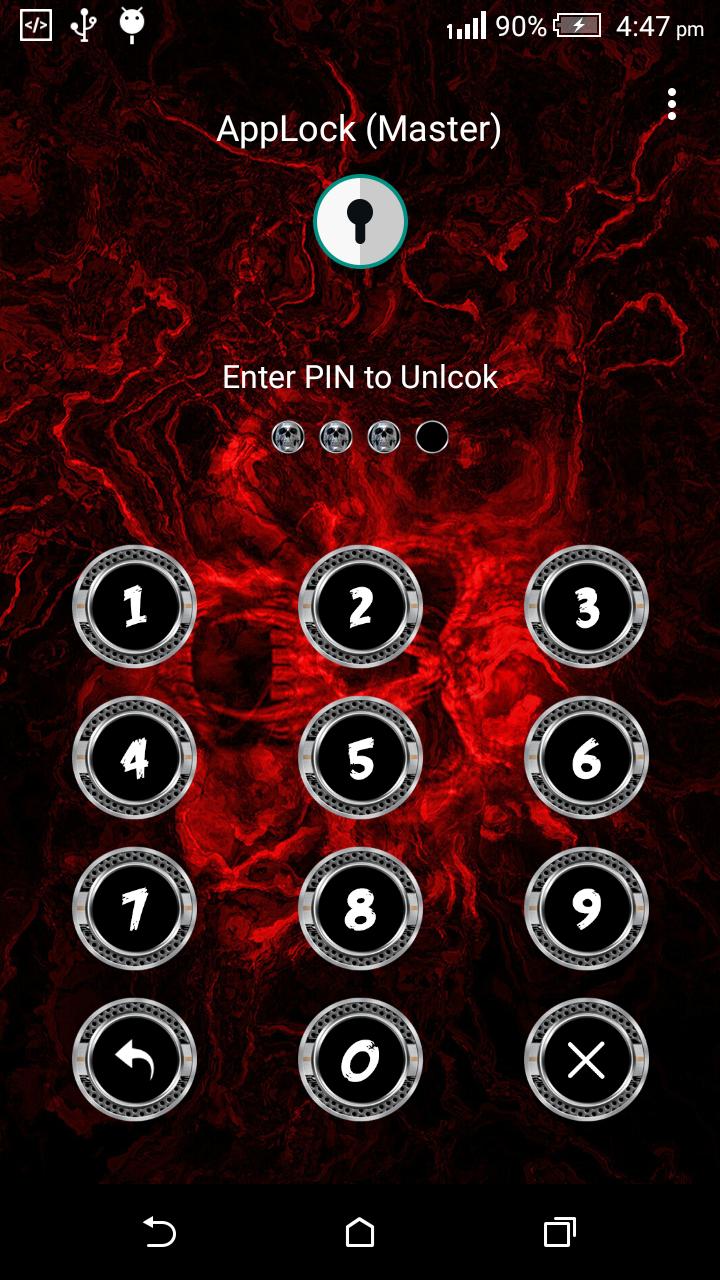Enter digit 4 on the PIN pad
Image resolution: width=720 pixels, height=1280 pixels.
[x=135, y=758]
